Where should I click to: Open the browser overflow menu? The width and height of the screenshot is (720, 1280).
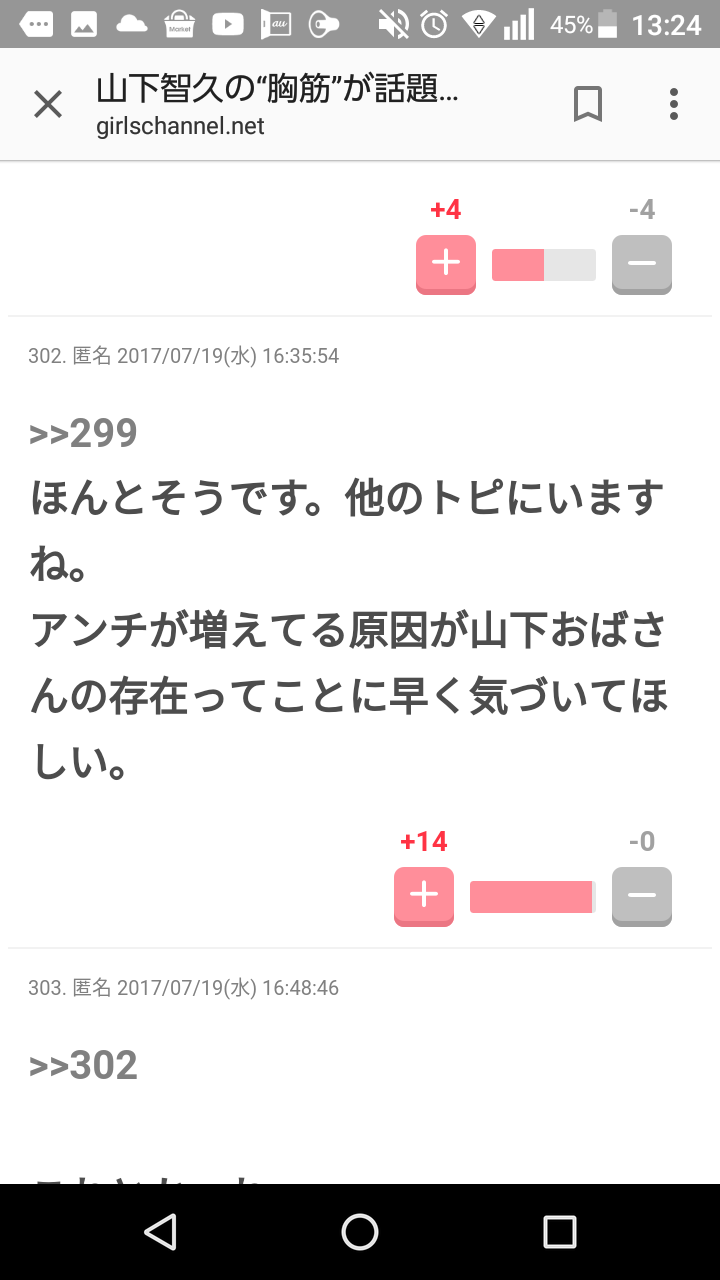pos(674,104)
